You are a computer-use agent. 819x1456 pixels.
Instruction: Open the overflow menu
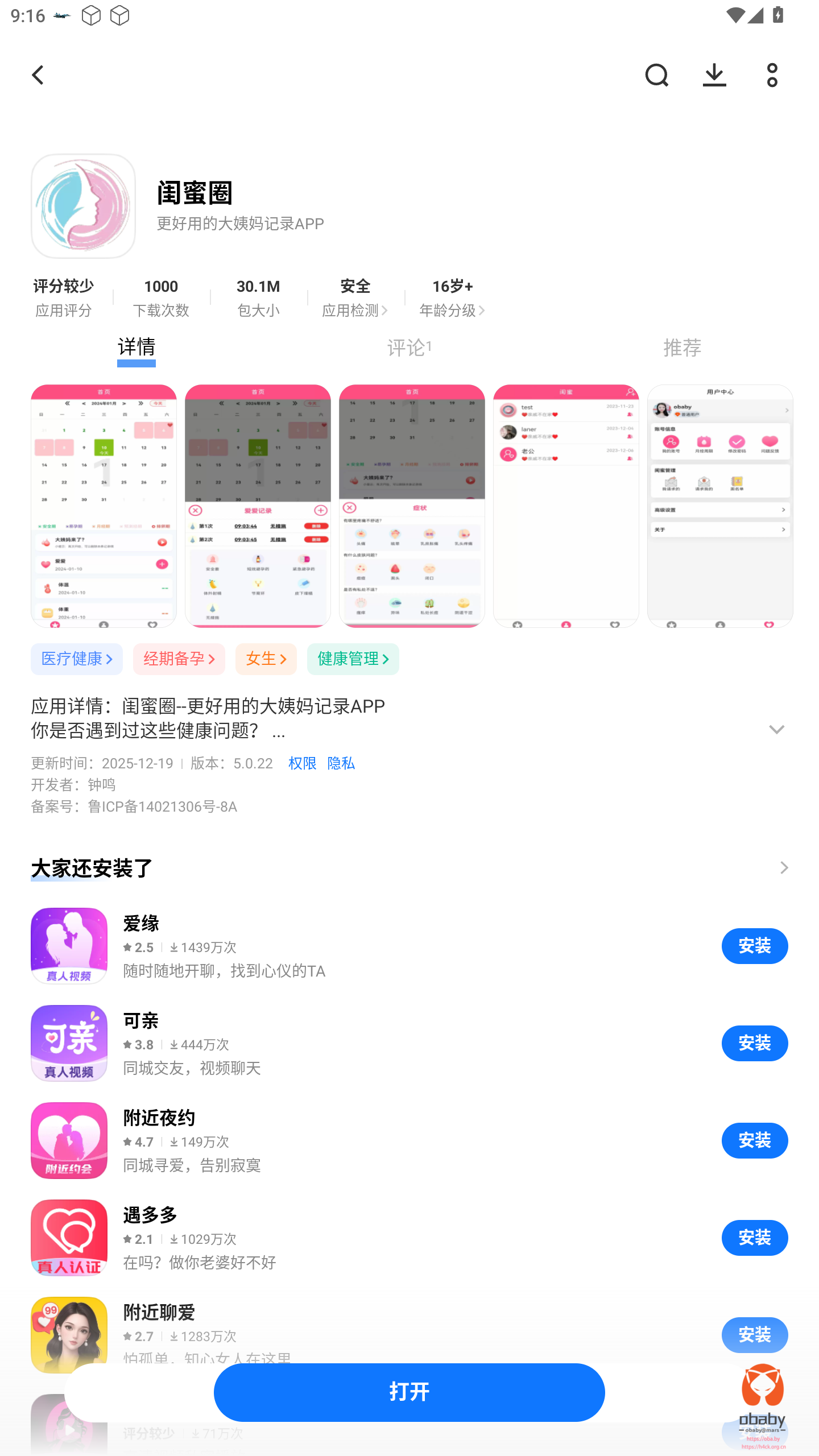pos(772,75)
